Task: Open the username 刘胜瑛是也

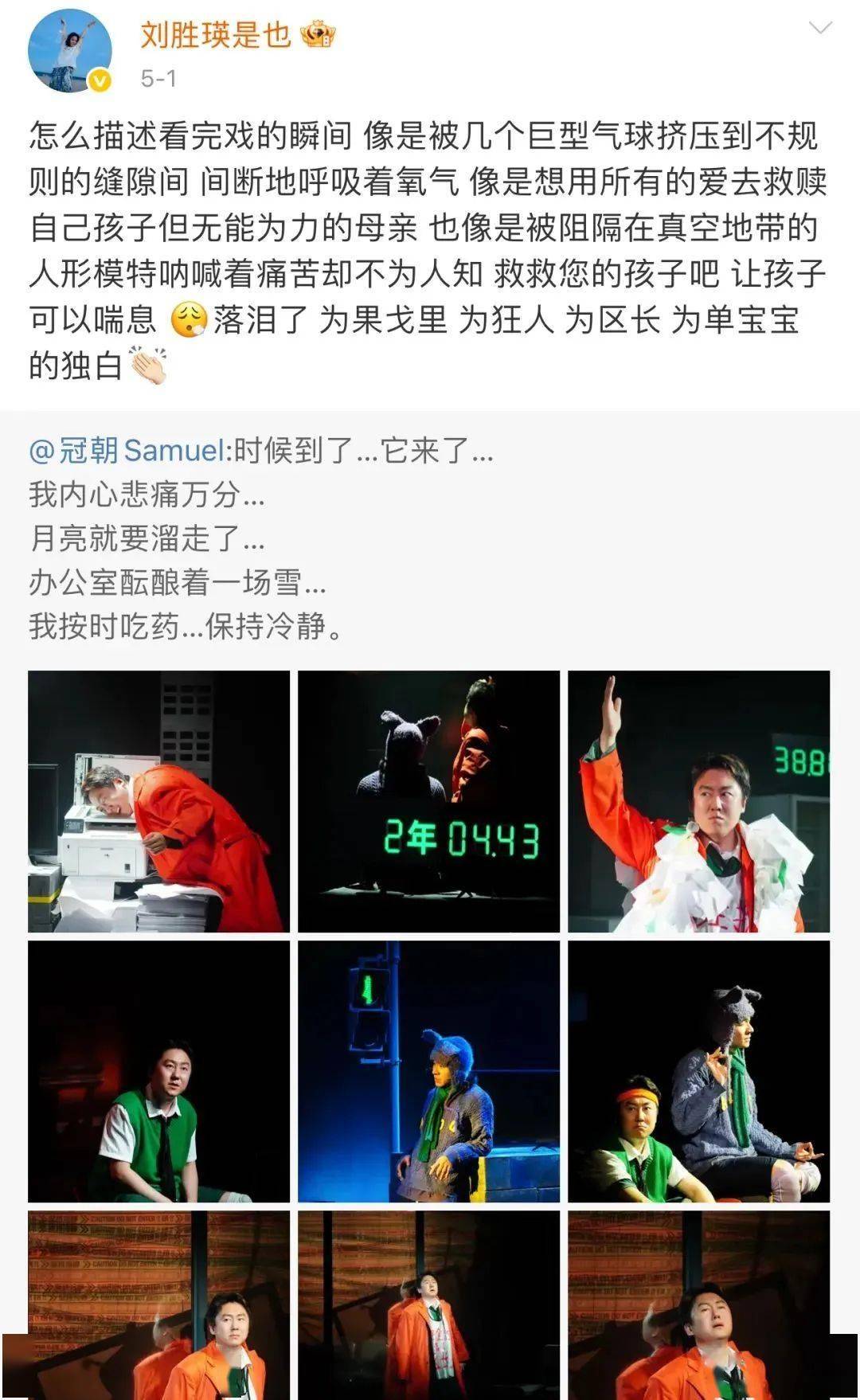Action: click(216, 34)
